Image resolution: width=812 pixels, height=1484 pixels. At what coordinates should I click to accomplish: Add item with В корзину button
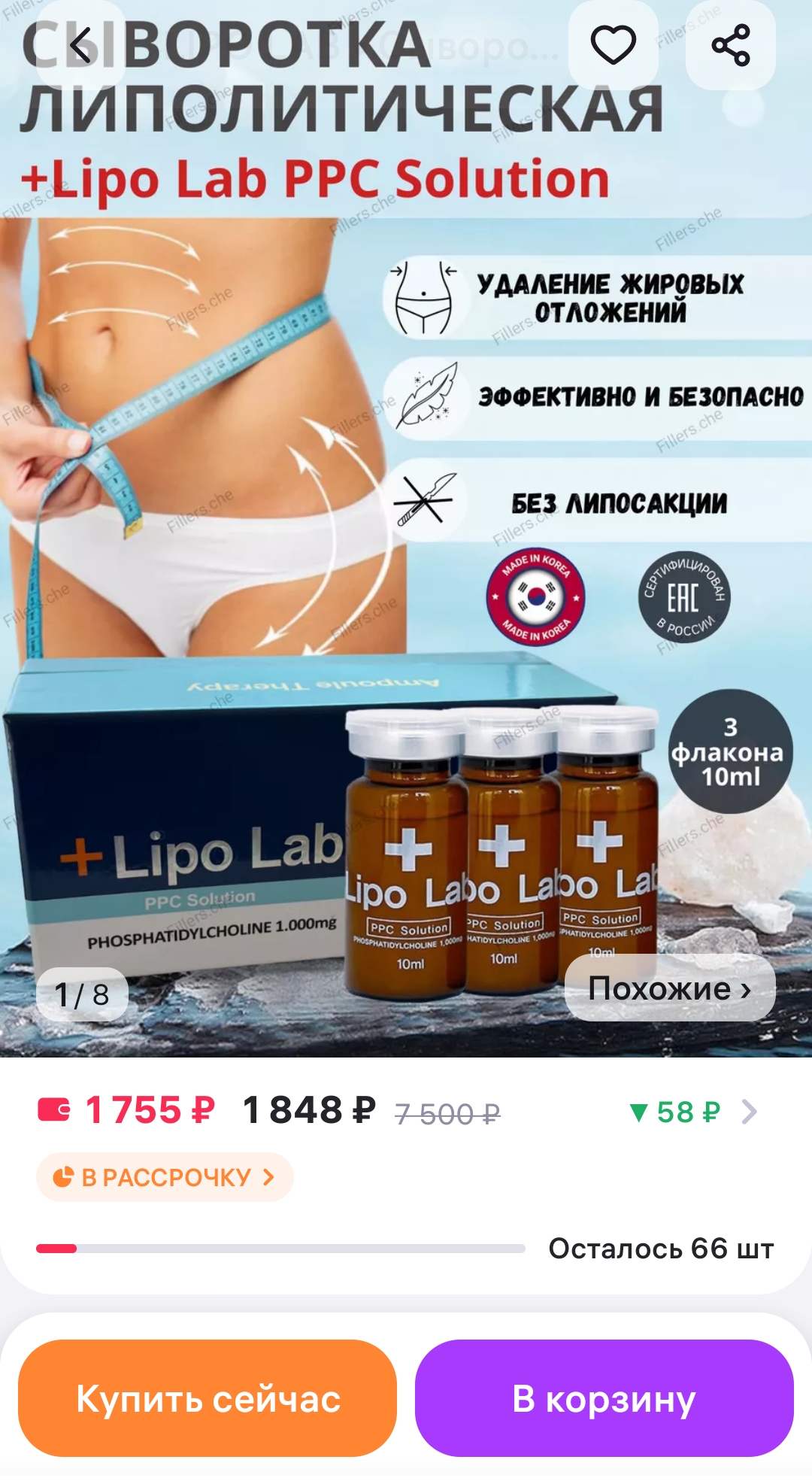[x=604, y=1398]
